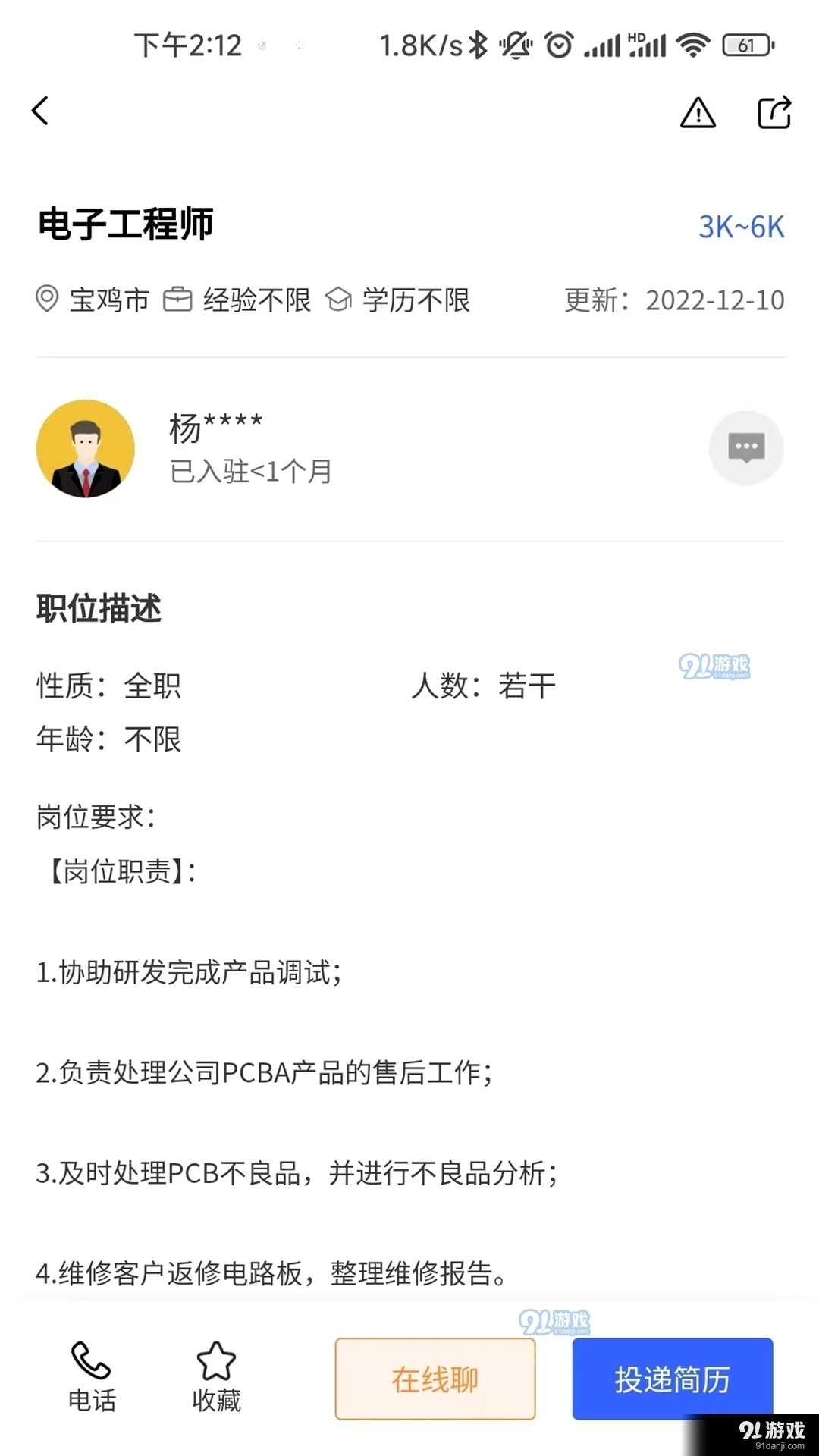Save this job with 收藏
Screen dimensions: 819x1456
216,1376
